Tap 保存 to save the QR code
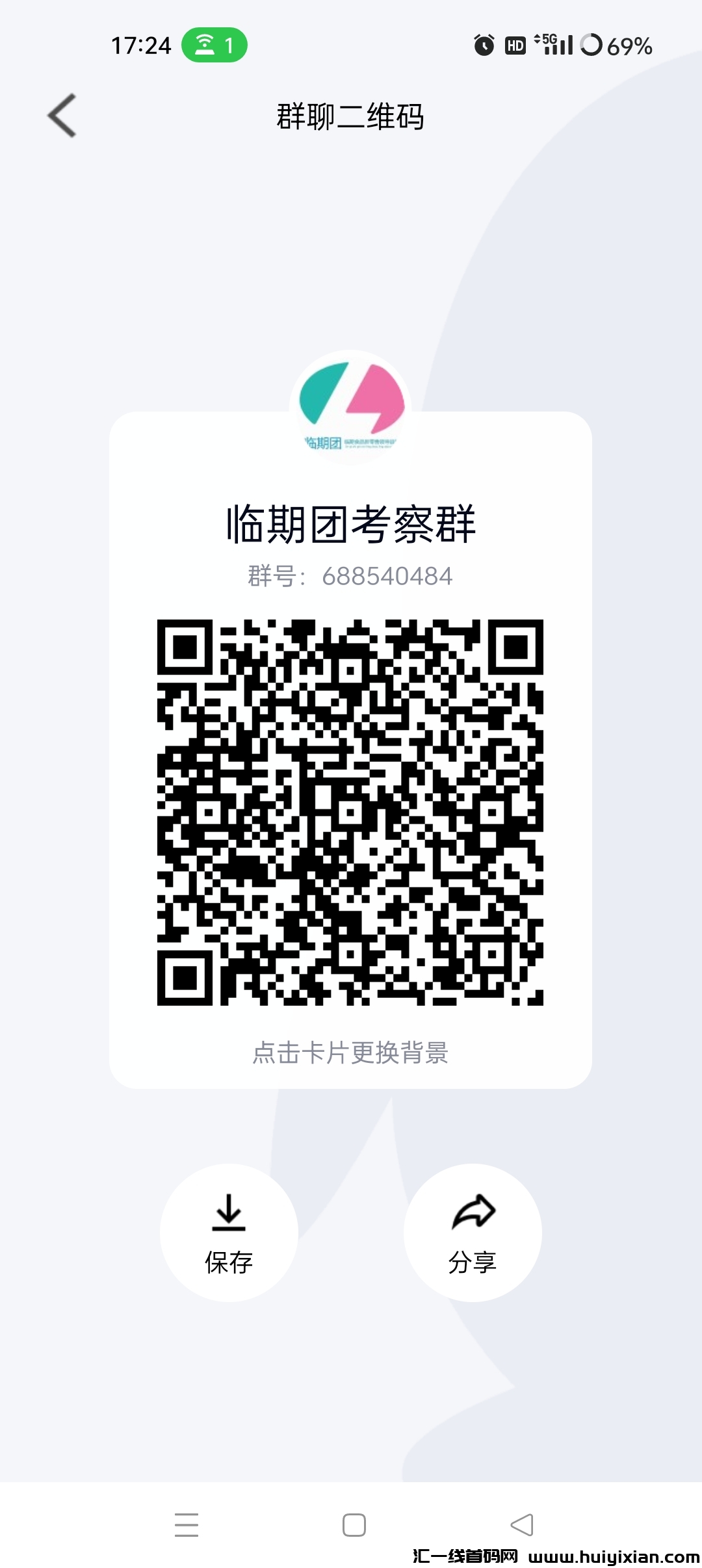This screenshot has width=702, height=1568. point(229,1260)
